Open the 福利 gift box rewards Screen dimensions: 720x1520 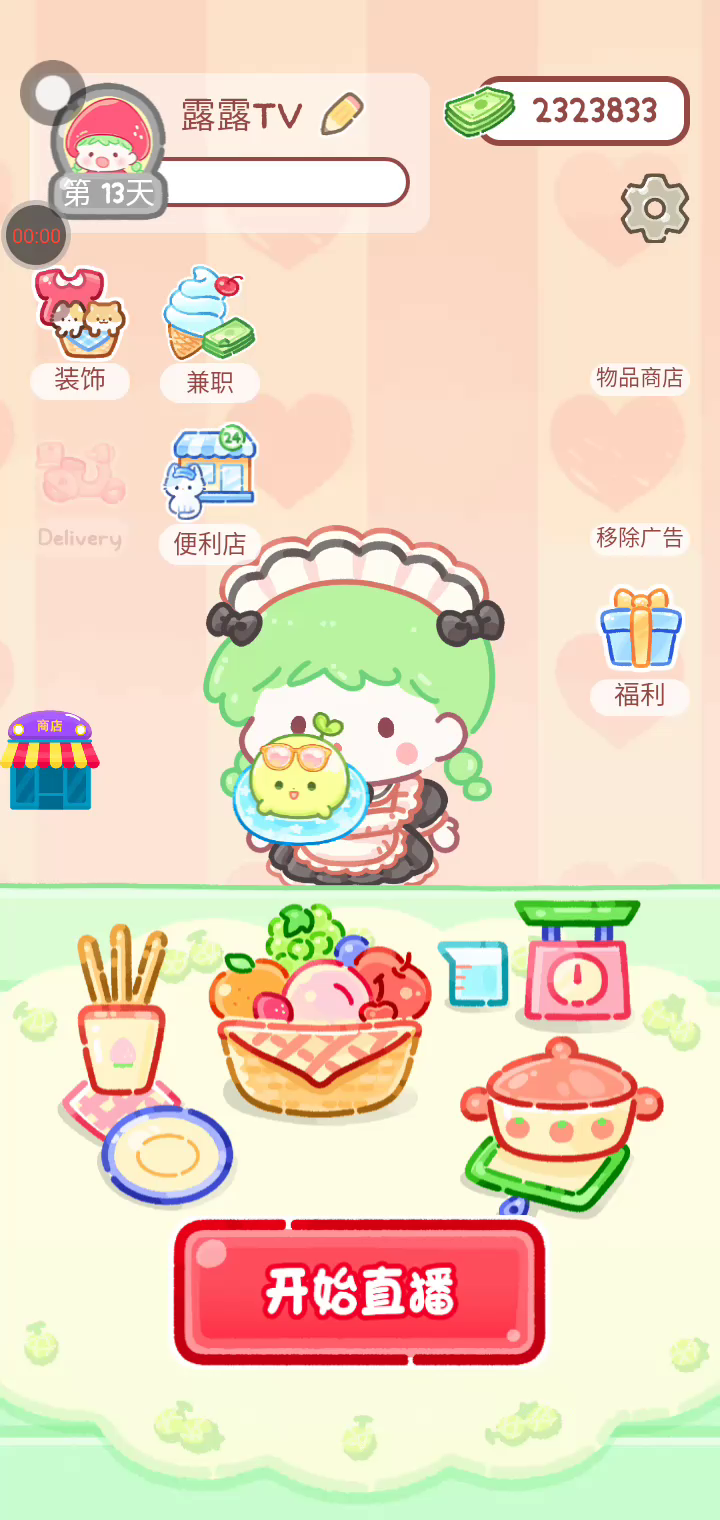pos(640,645)
